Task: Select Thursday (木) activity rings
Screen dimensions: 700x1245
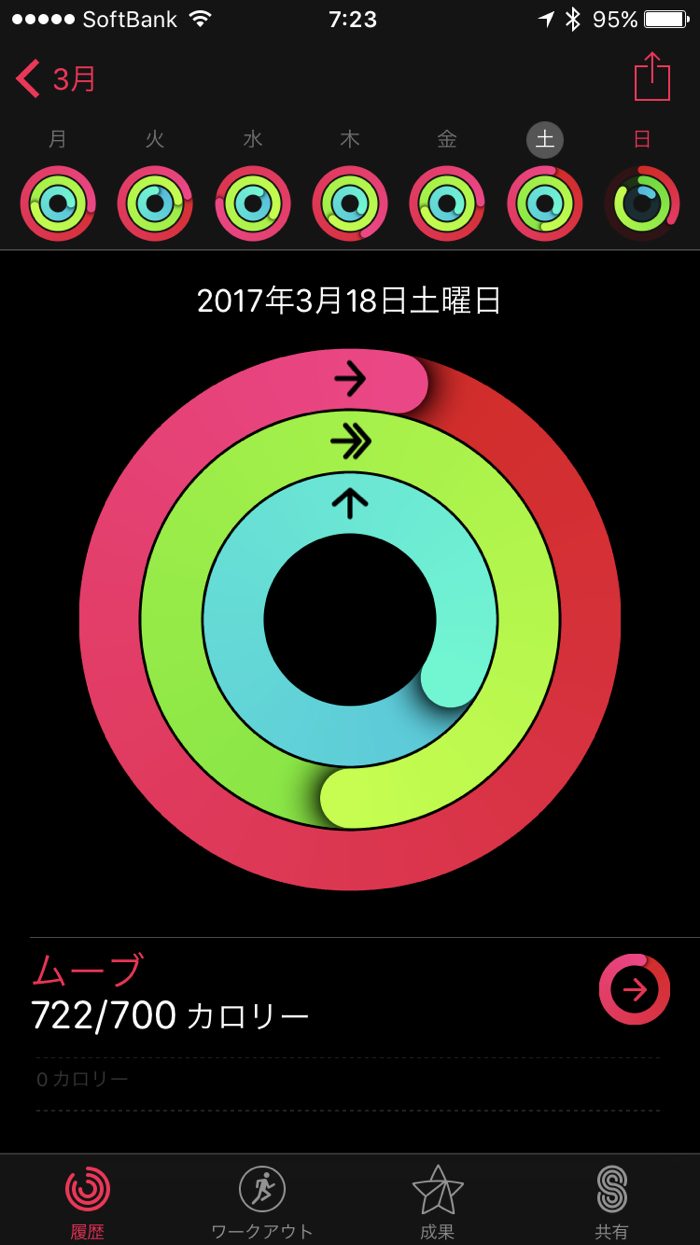Action: 350,204
